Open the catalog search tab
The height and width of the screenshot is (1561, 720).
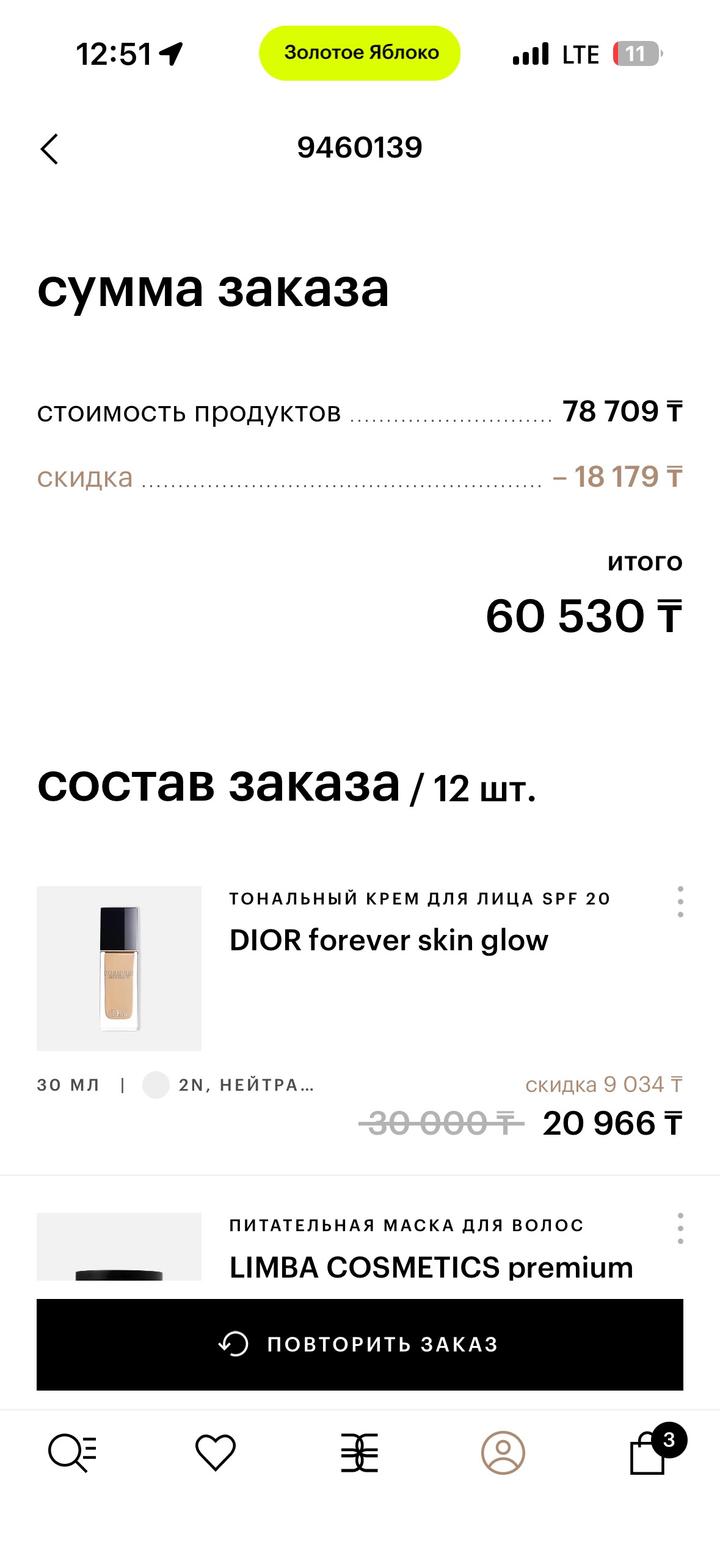pyautogui.click(x=72, y=1453)
